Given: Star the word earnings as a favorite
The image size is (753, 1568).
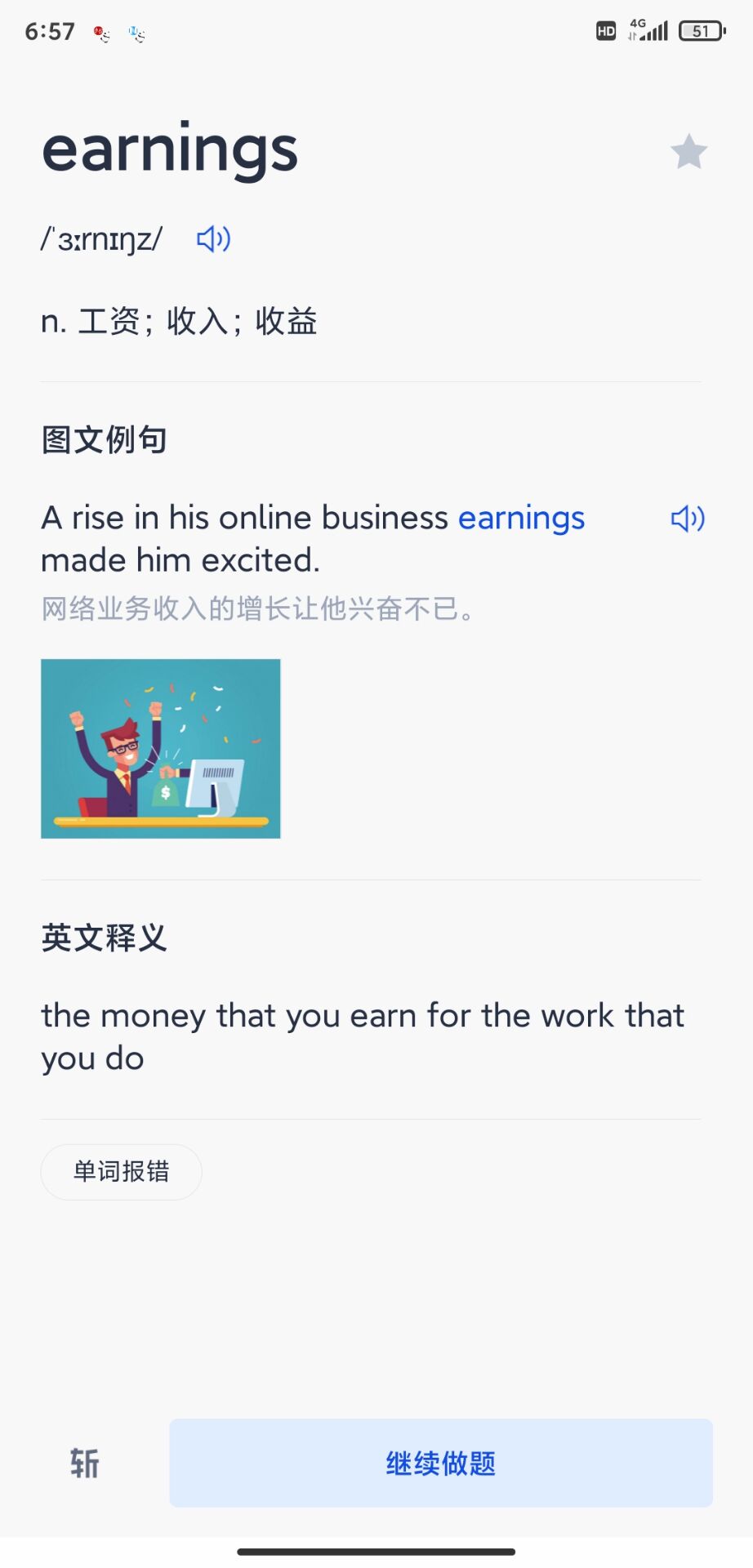Looking at the screenshot, I should pyautogui.click(x=688, y=152).
